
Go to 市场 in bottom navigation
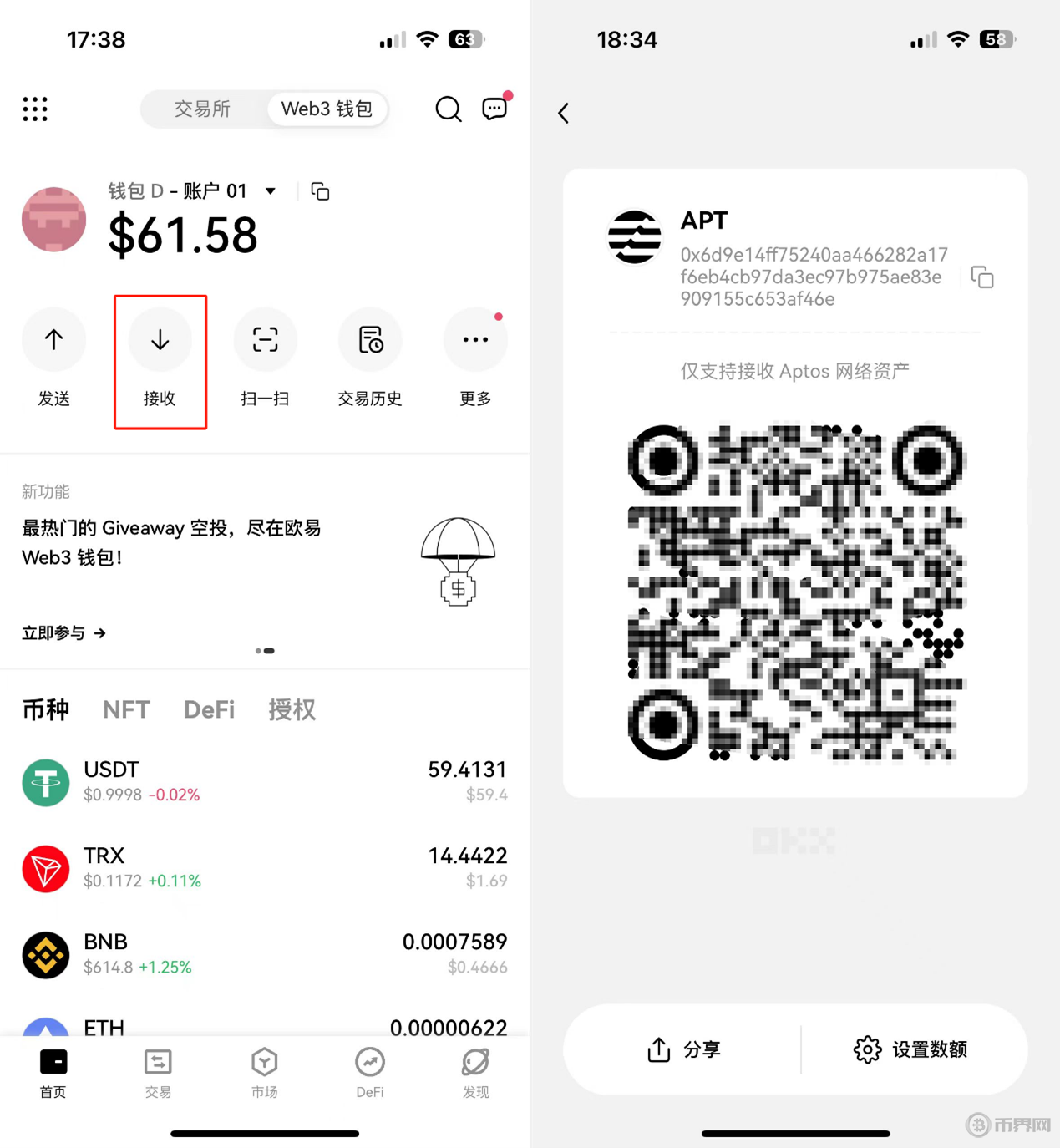point(264,1072)
